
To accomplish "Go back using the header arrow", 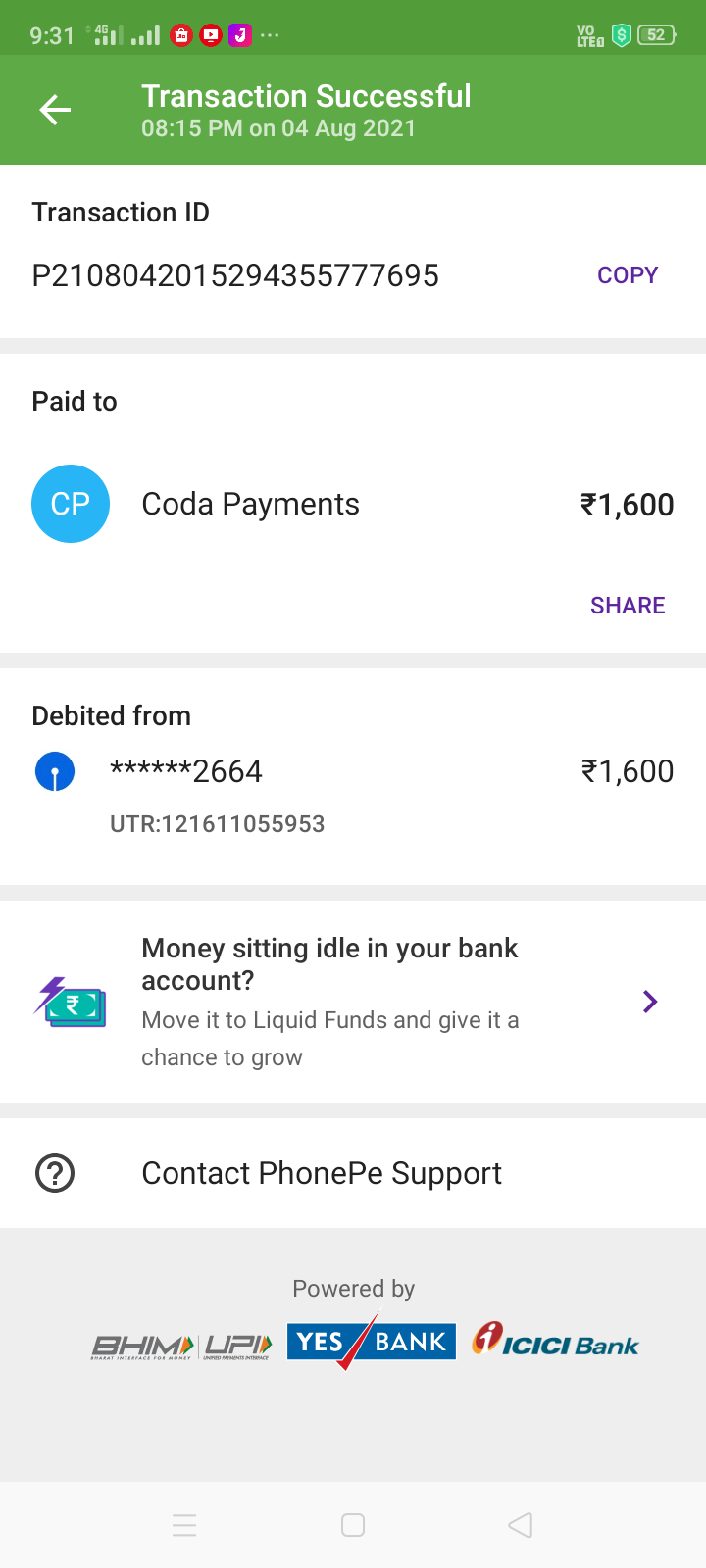I will point(55,110).
